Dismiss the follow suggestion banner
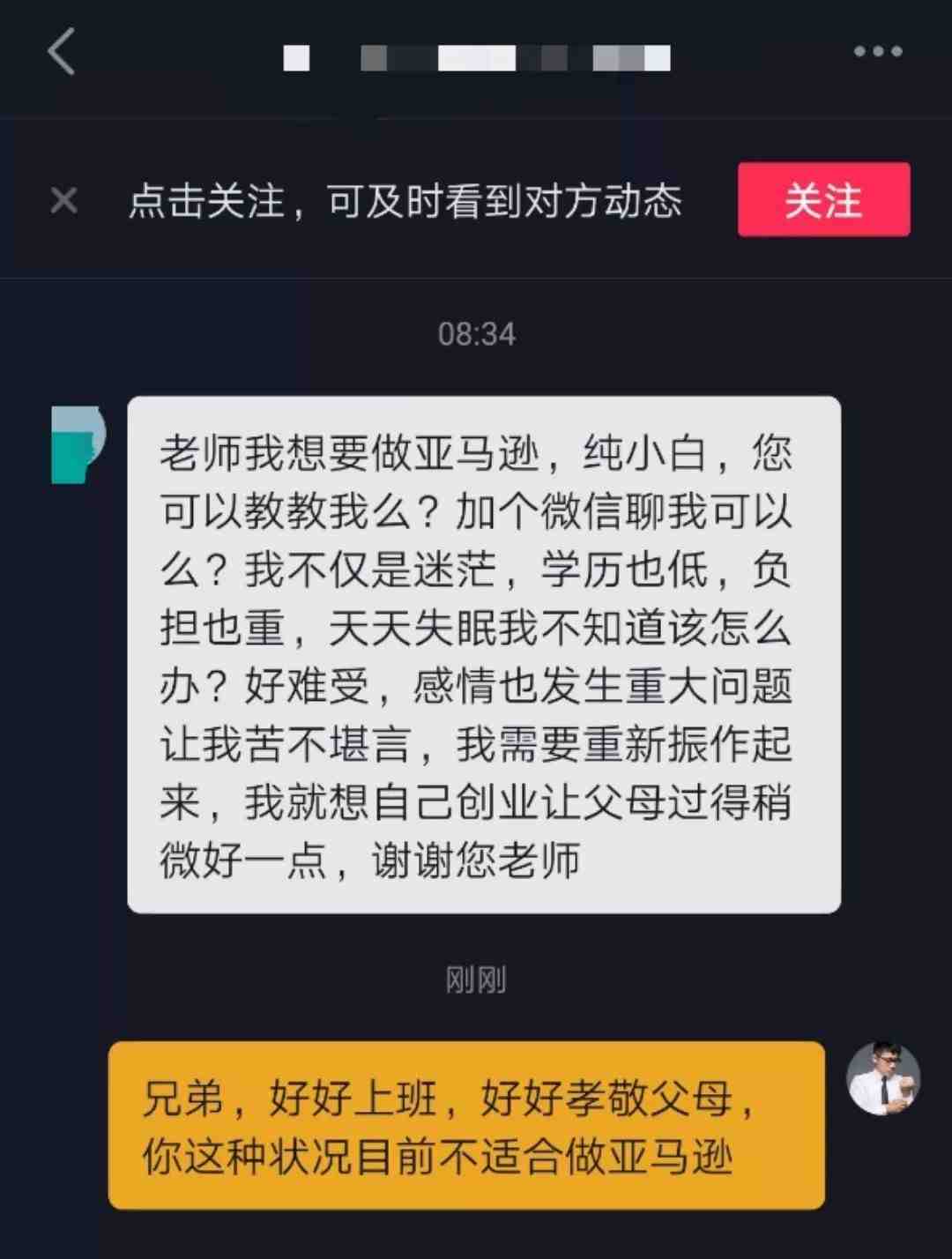 [x=63, y=200]
